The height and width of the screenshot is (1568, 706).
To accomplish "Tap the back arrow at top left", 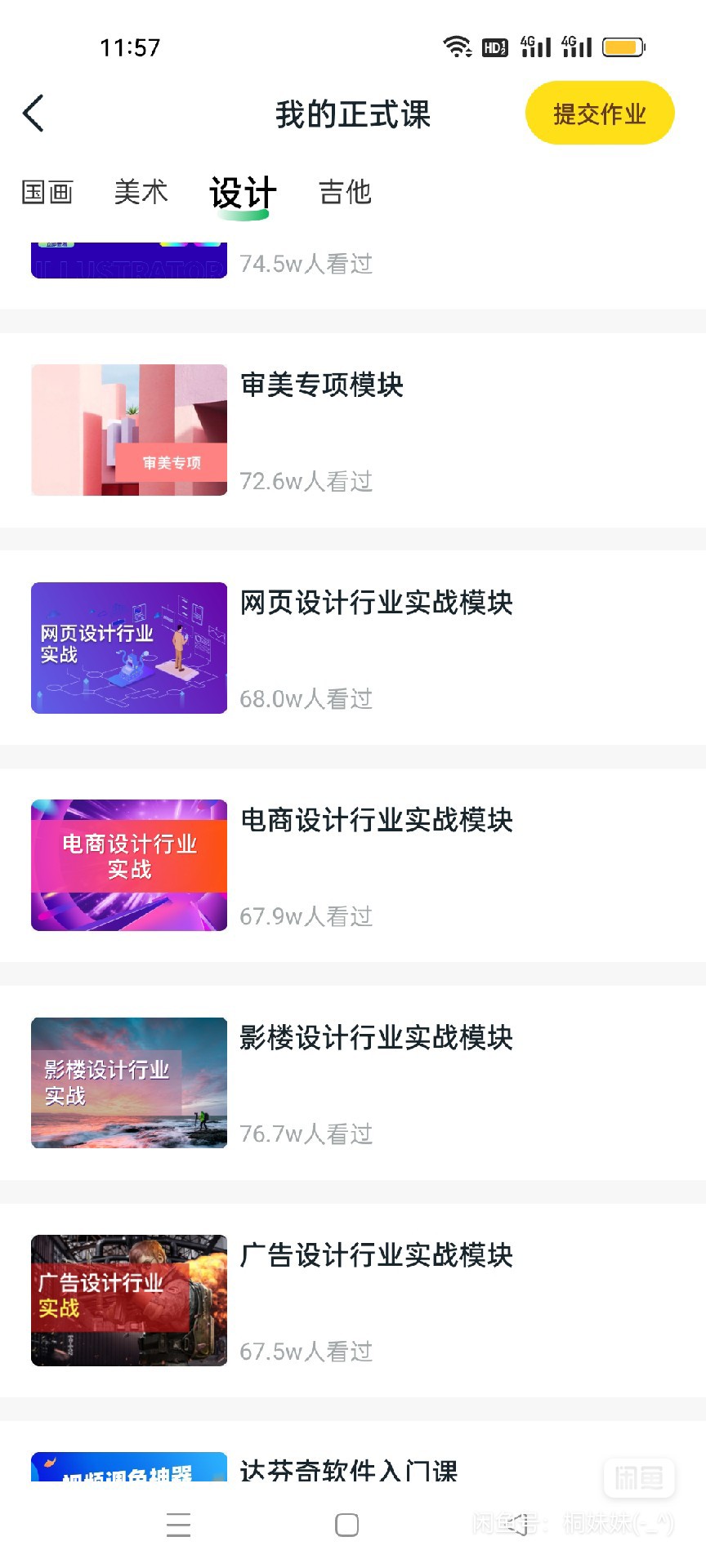I will coord(33,113).
